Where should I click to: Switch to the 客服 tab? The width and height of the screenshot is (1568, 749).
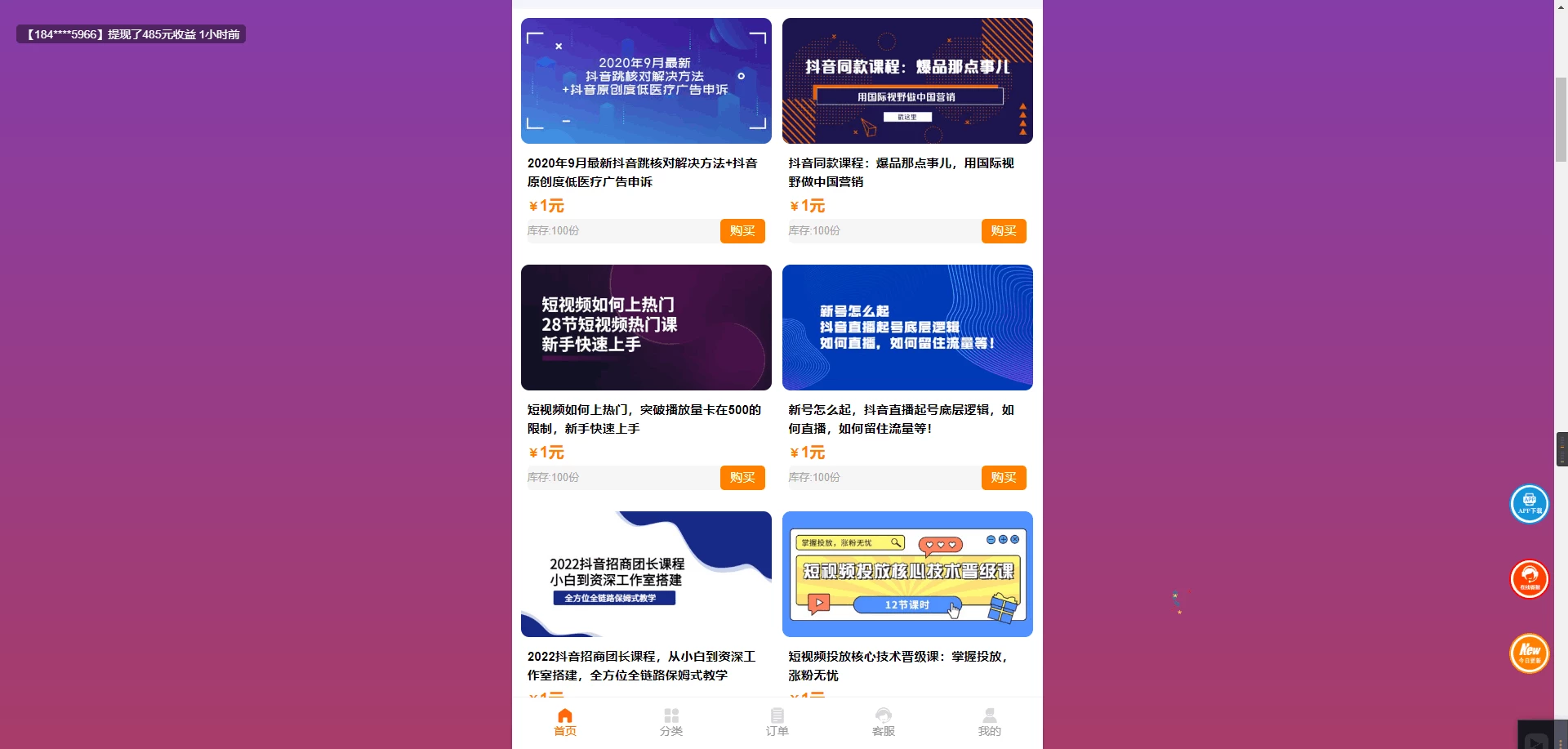[x=884, y=723]
